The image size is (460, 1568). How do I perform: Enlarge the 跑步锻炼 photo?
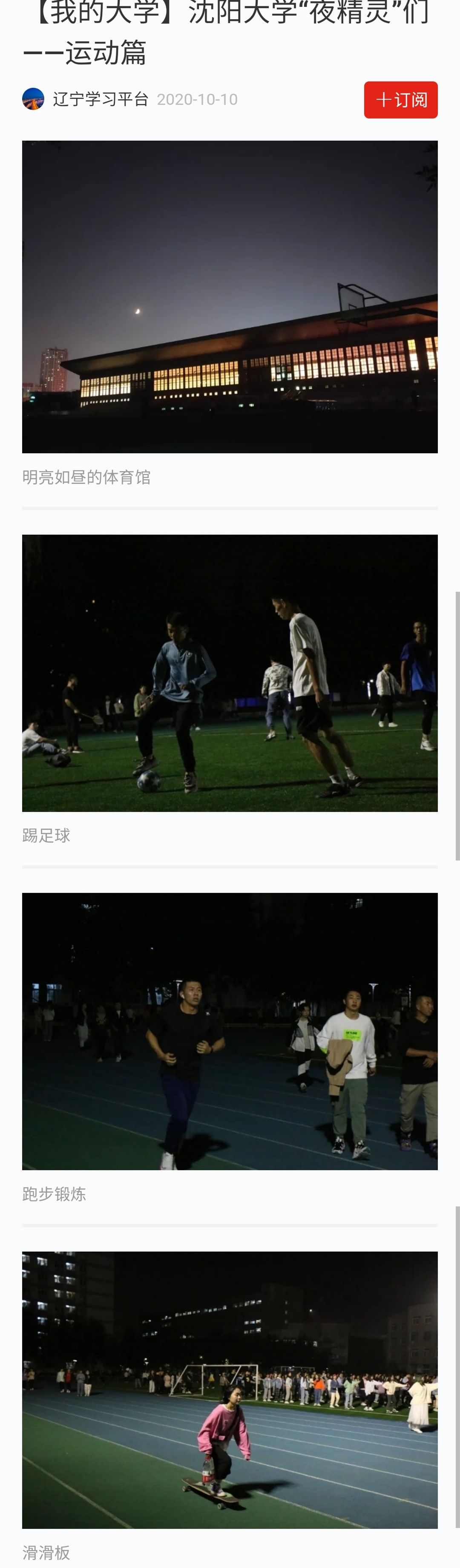click(230, 1031)
